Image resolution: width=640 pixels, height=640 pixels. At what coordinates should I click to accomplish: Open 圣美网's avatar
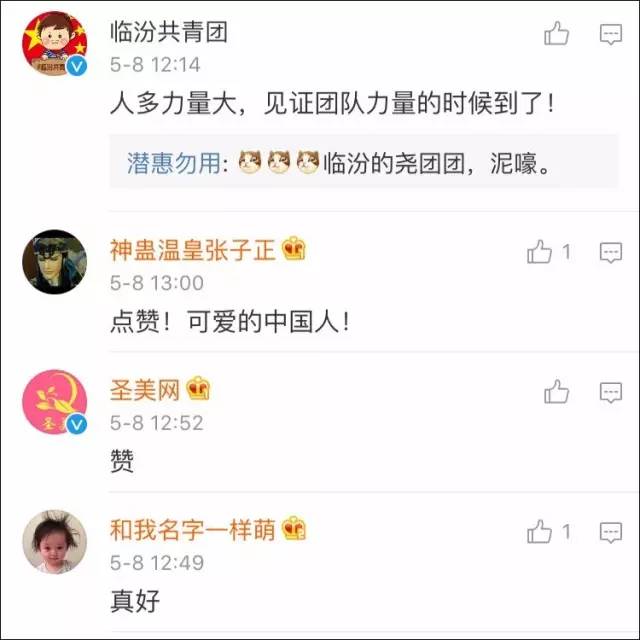click(x=54, y=402)
